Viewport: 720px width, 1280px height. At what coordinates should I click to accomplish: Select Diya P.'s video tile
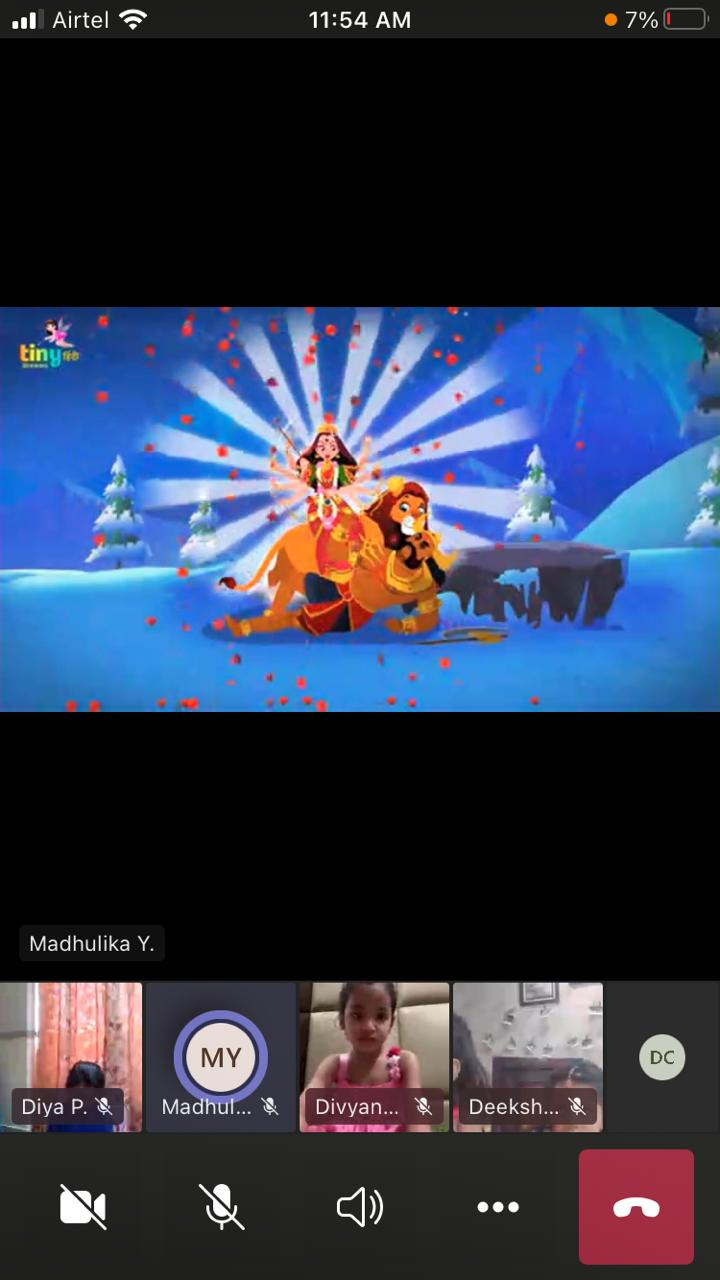coord(70,1055)
